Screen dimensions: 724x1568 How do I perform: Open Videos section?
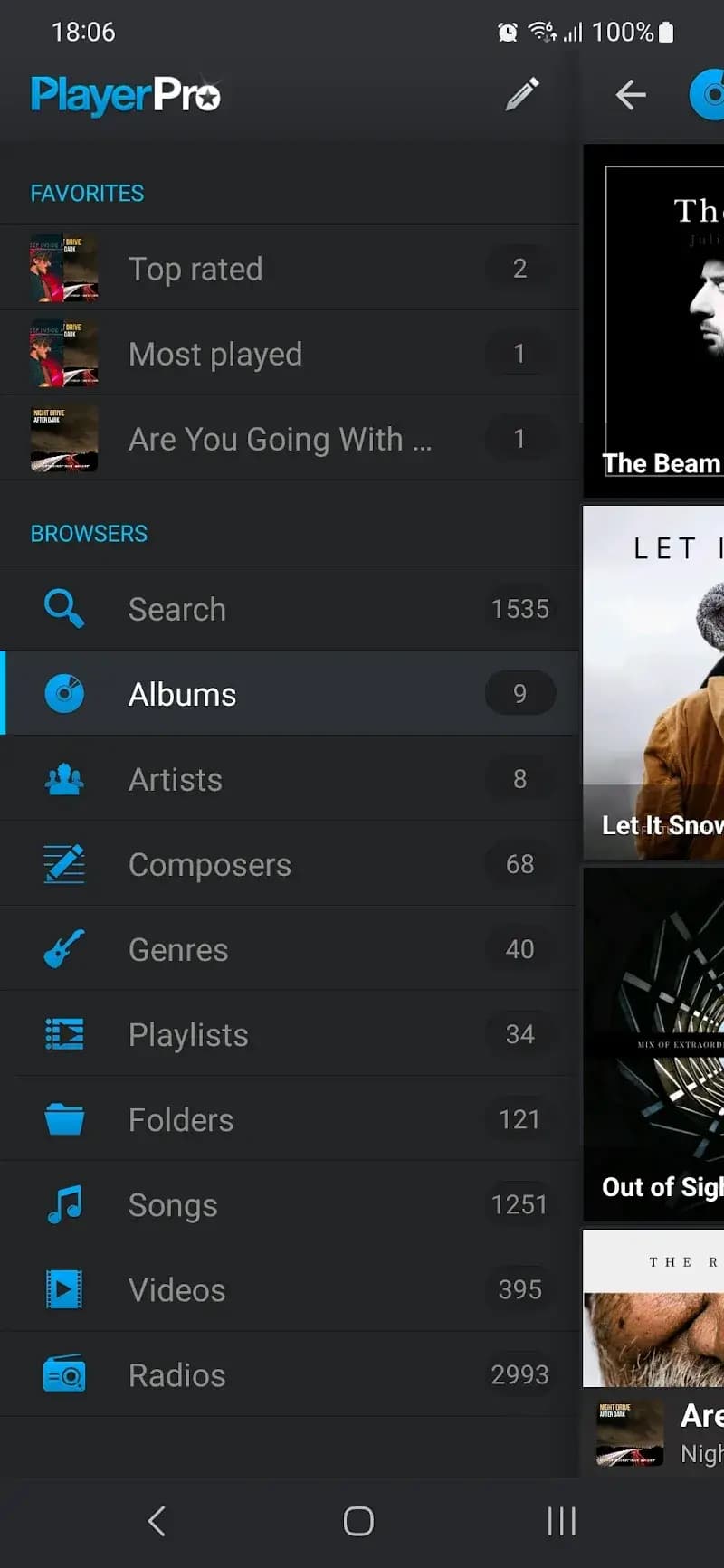[290, 1289]
